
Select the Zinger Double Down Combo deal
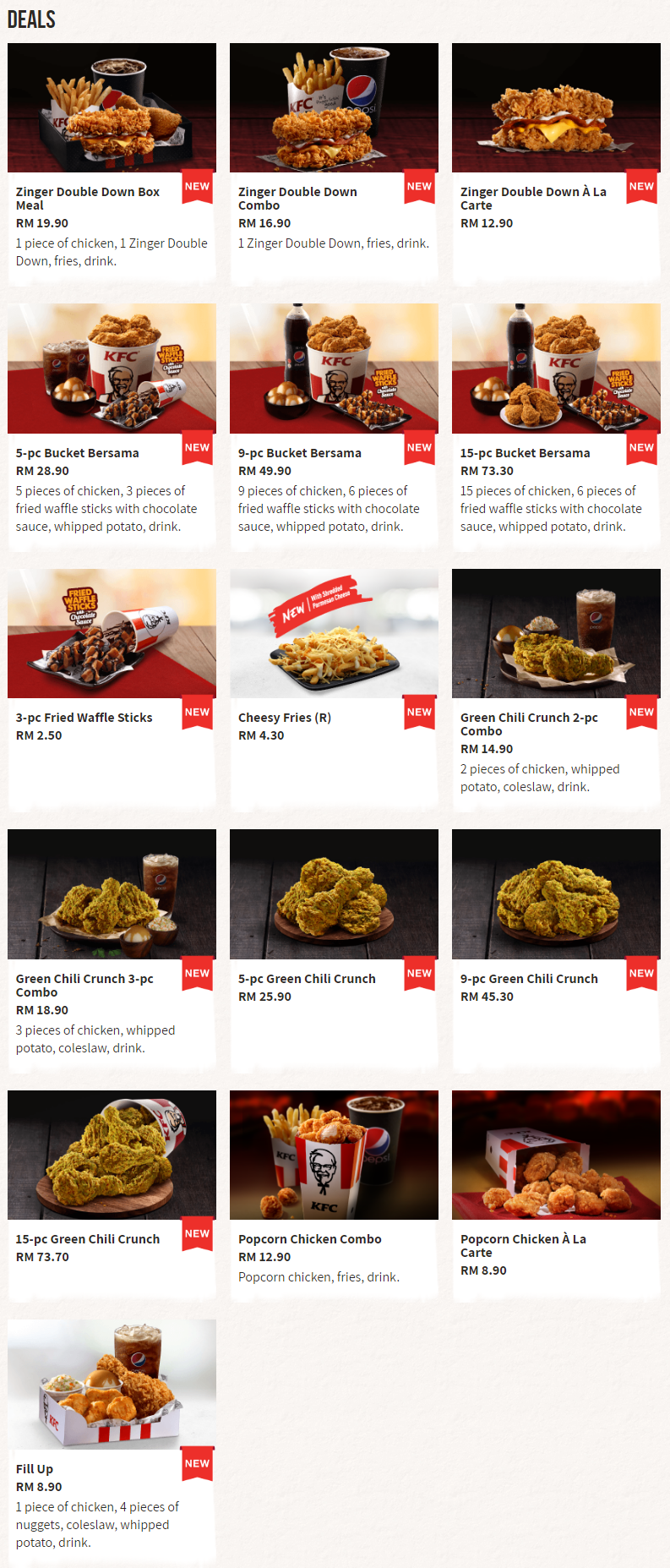(334, 108)
